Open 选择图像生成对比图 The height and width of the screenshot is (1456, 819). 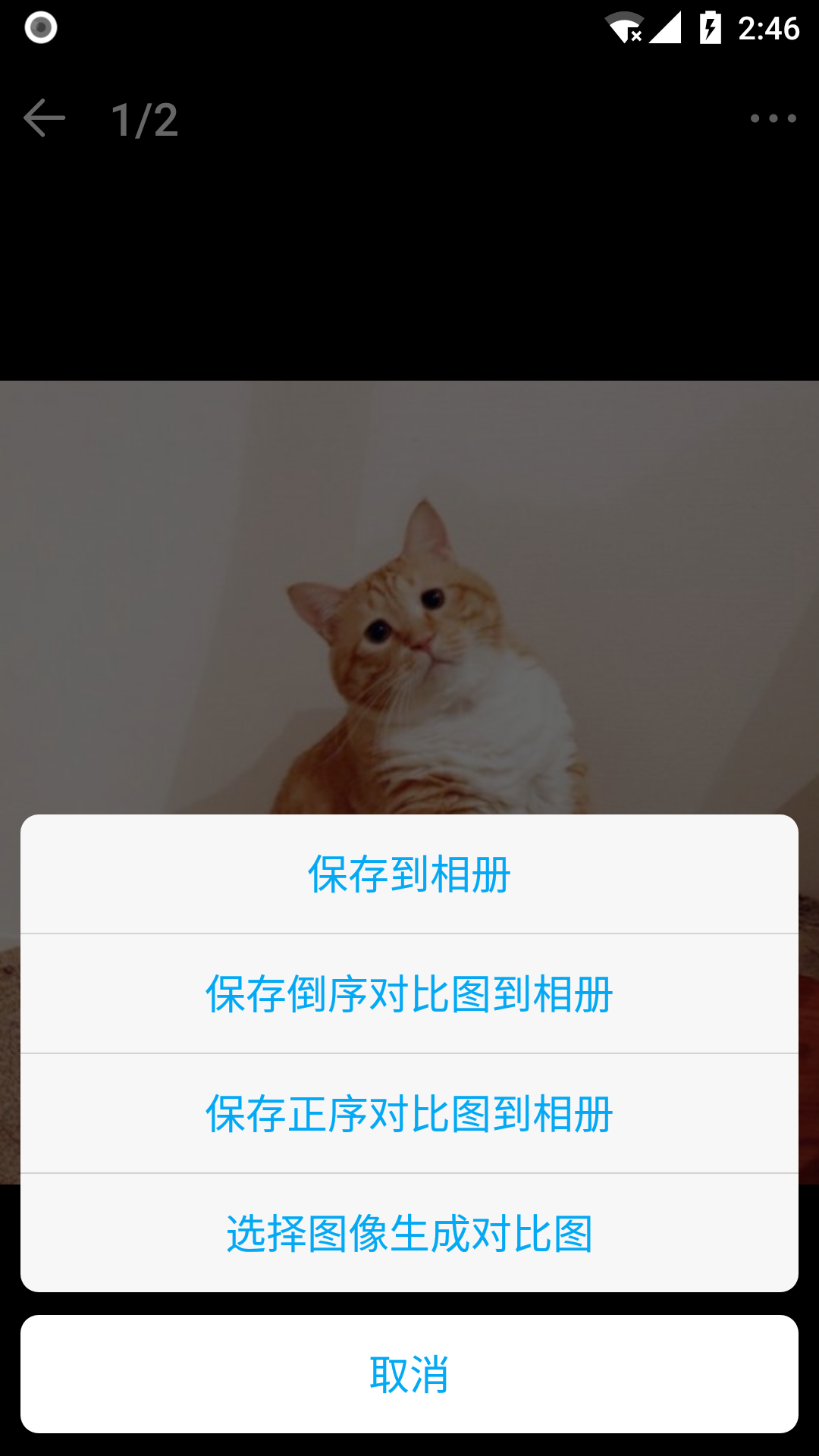click(409, 1233)
